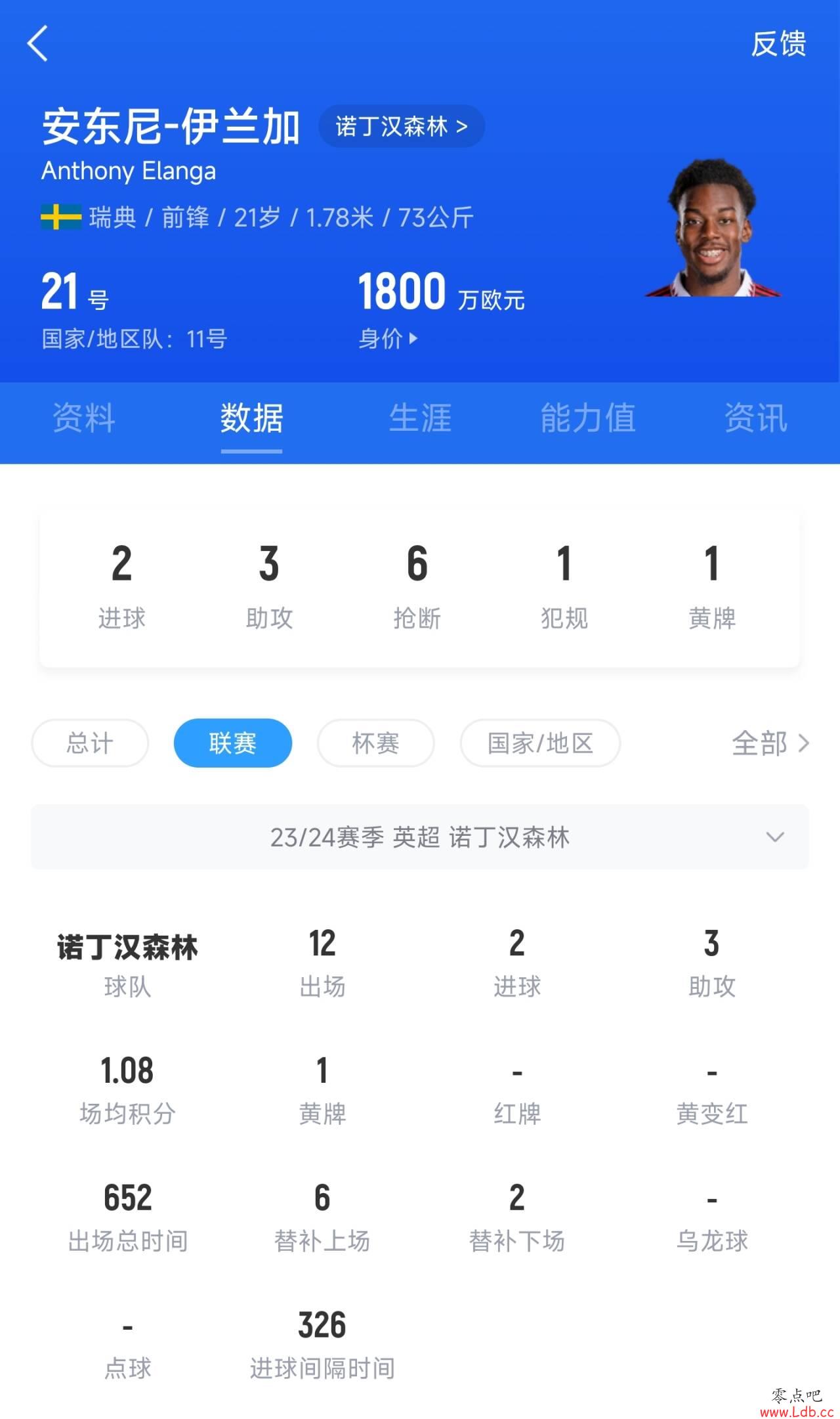Open the 能力值 tab

pyautogui.click(x=588, y=418)
